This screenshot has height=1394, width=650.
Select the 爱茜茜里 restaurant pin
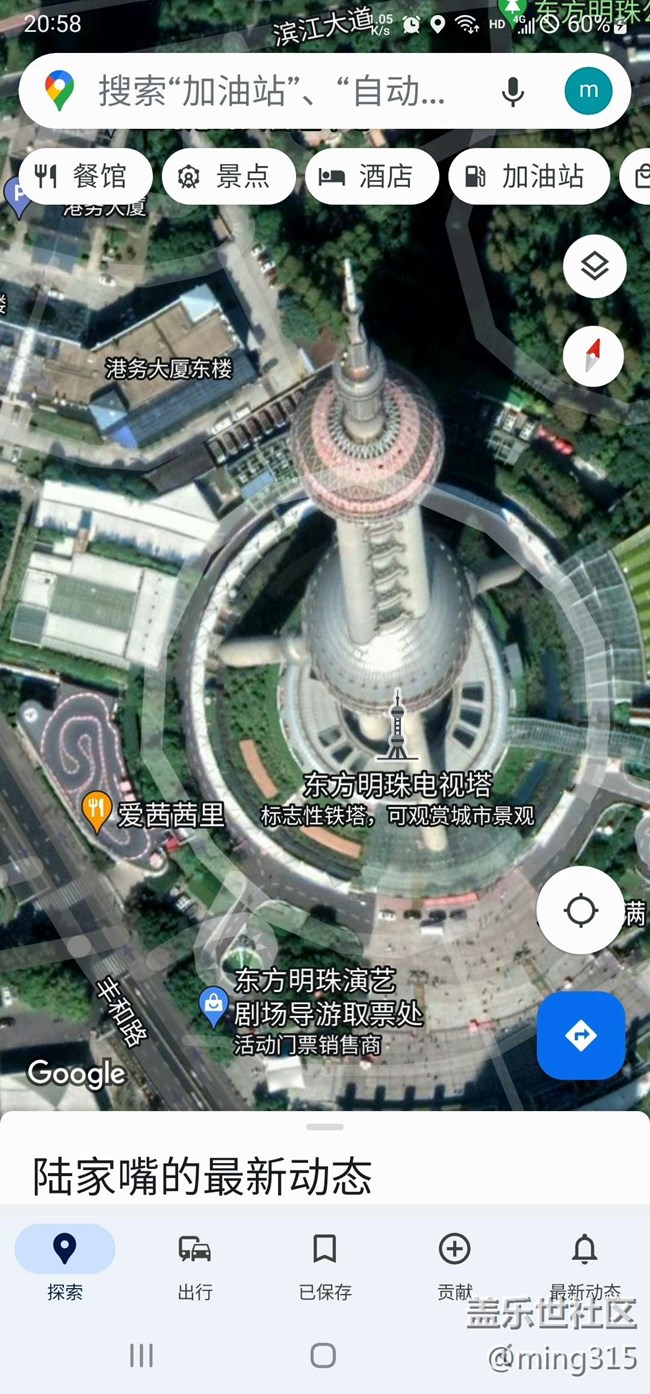click(96, 811)
